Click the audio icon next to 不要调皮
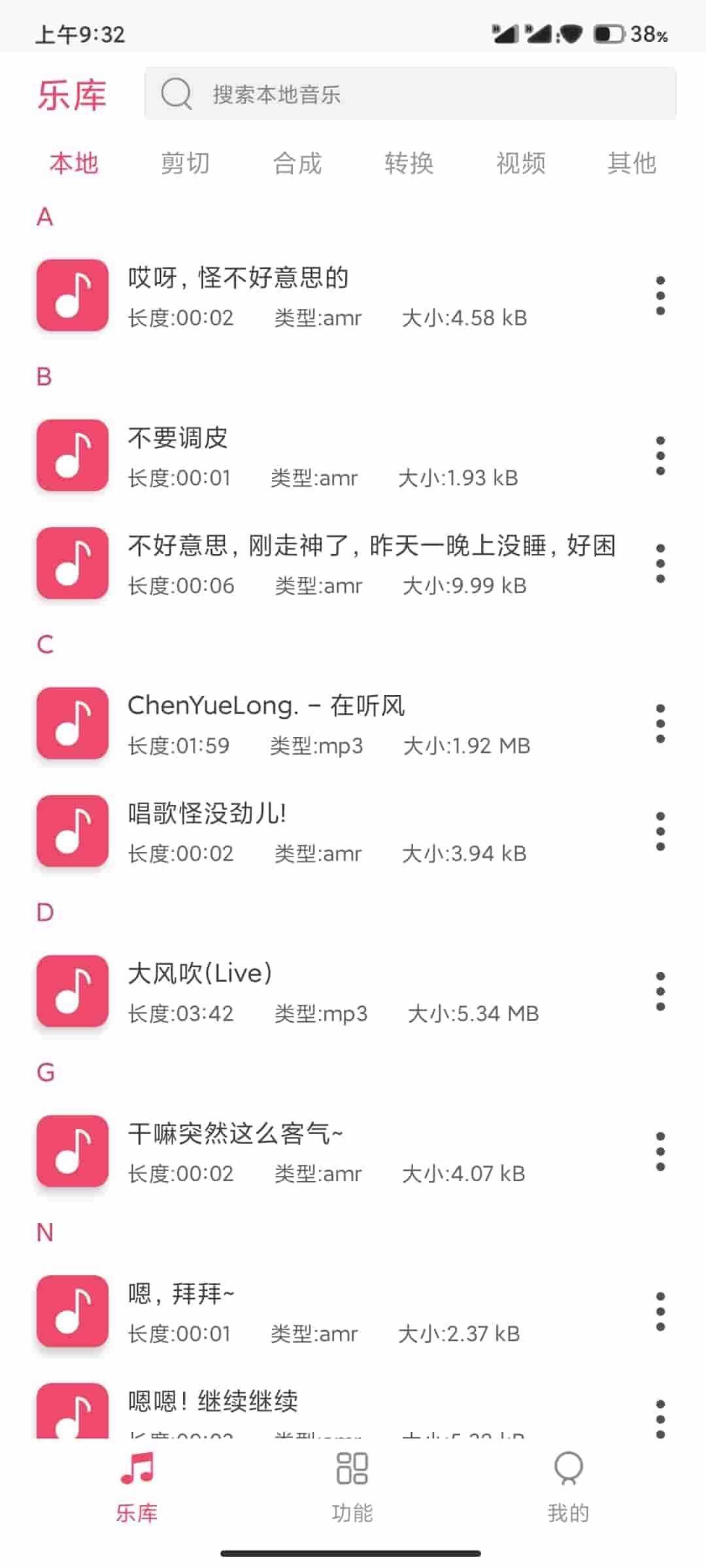This screenshot has width=706, height=1568. pyautogui.click(x=72, y=455)
